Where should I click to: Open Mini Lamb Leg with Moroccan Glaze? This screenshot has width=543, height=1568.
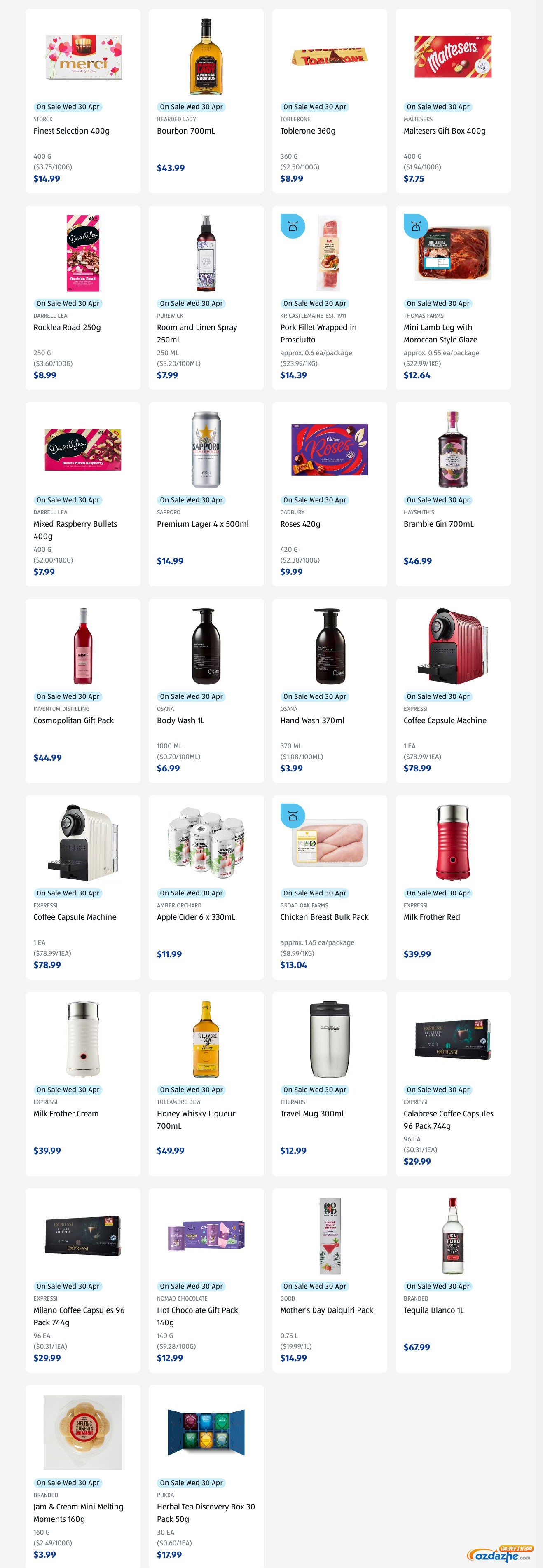click(437, 328)
